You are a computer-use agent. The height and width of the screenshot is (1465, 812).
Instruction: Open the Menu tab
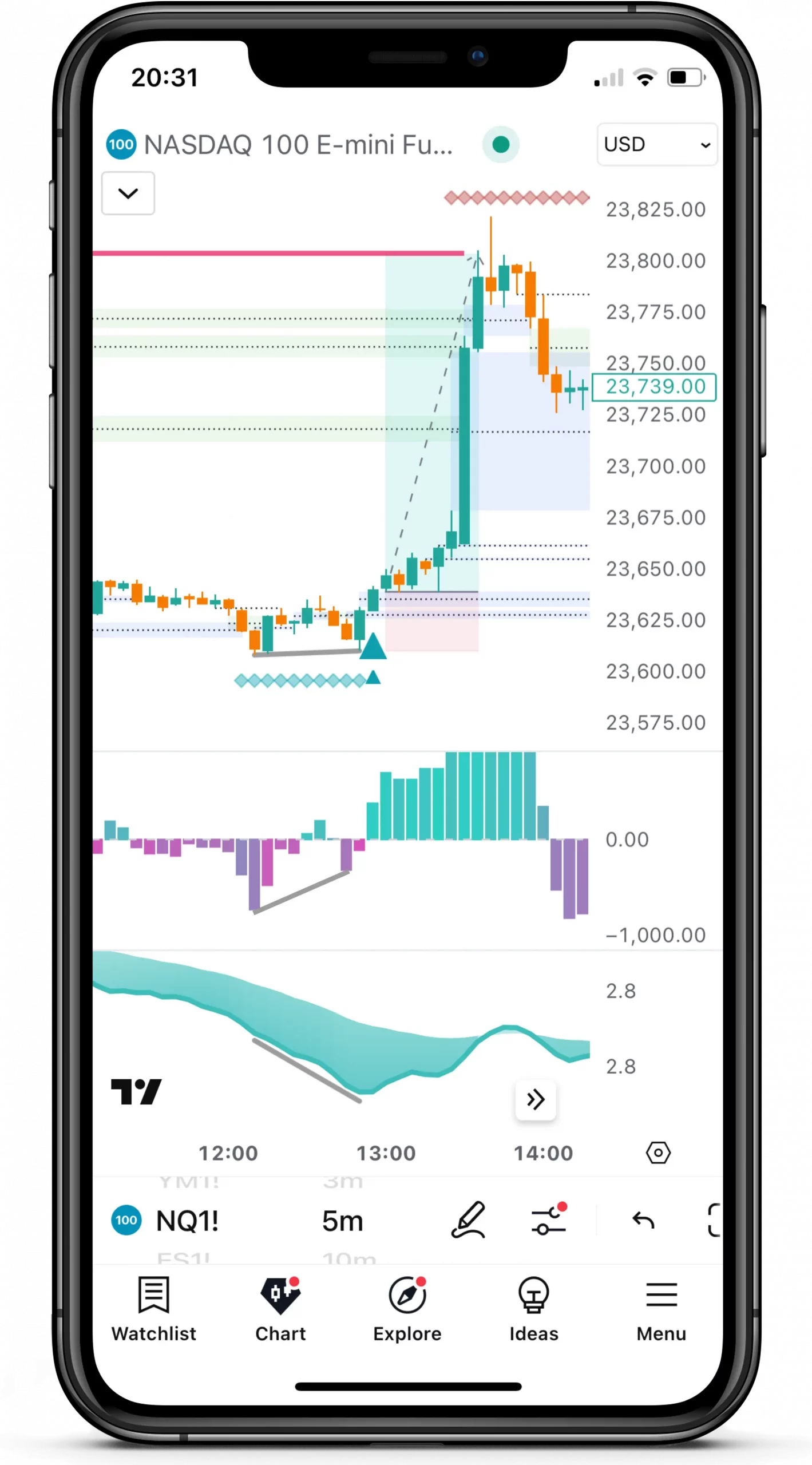coord(661,1310)
